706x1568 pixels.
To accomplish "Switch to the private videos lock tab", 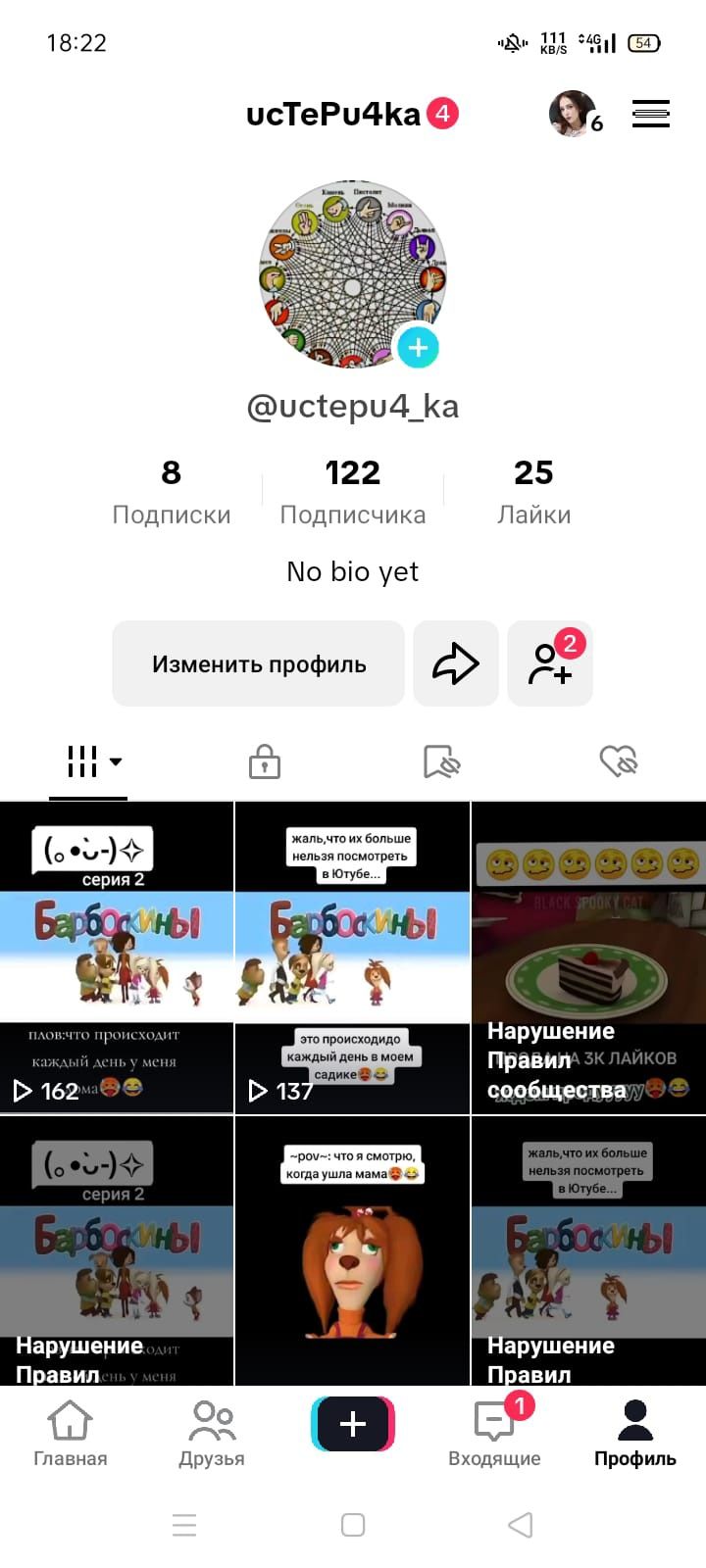I will [265, 761].
